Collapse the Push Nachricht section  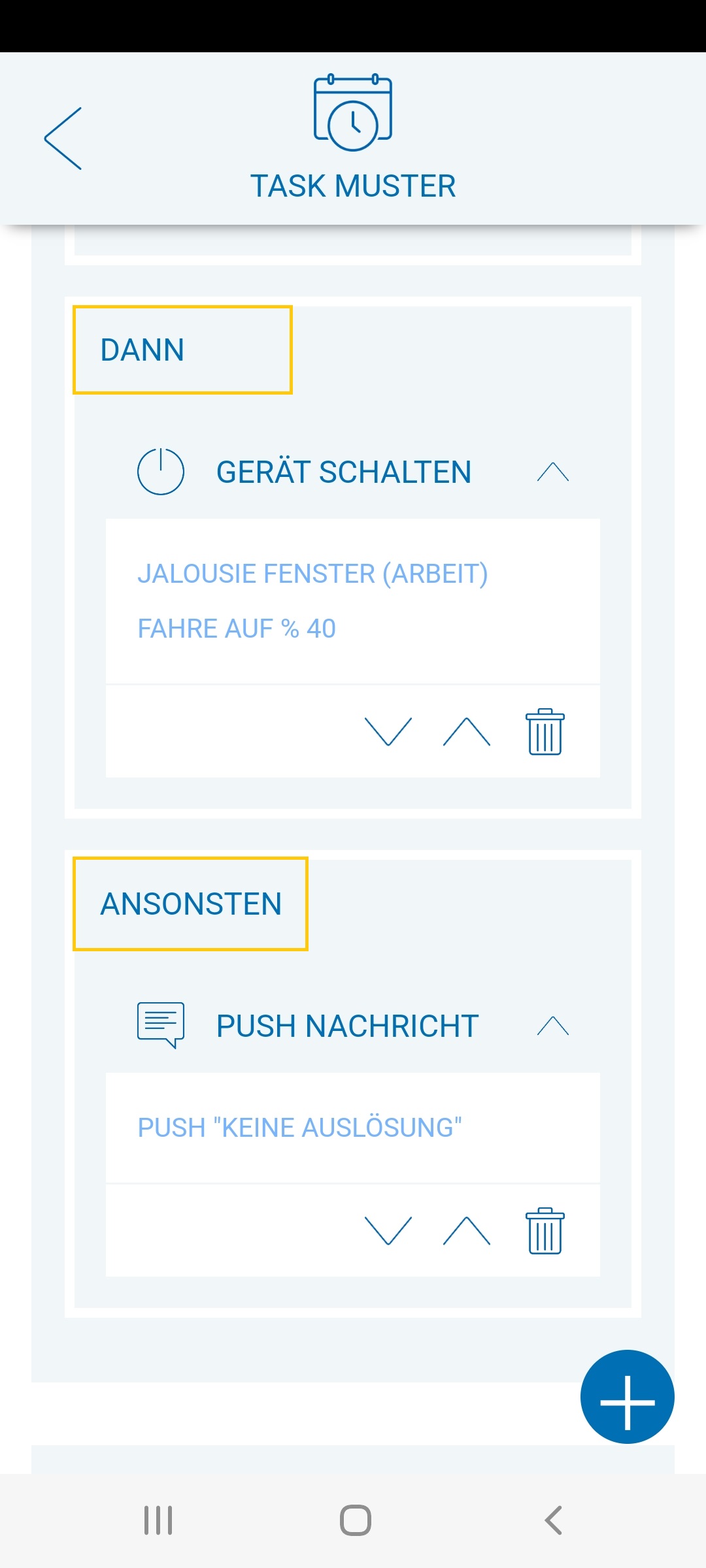coord(552,1026)
